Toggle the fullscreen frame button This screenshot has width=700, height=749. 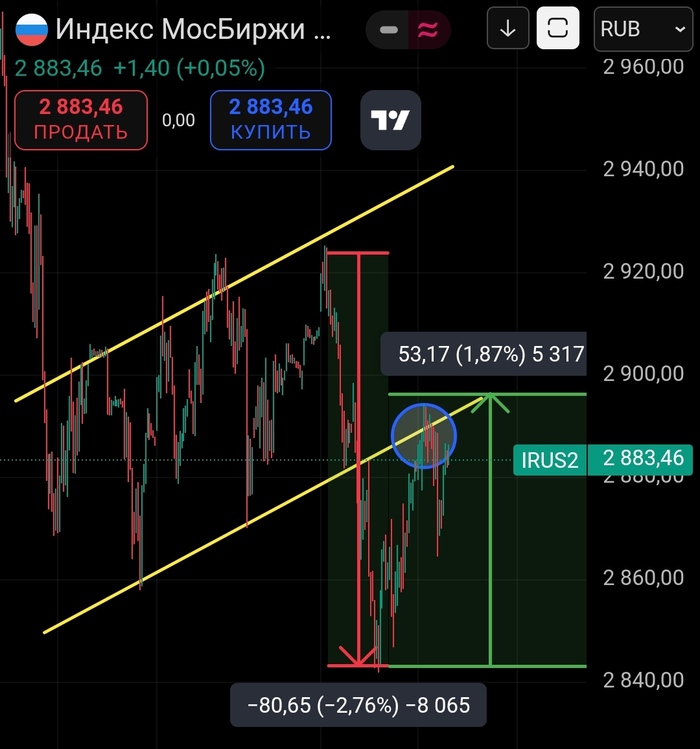558,28
